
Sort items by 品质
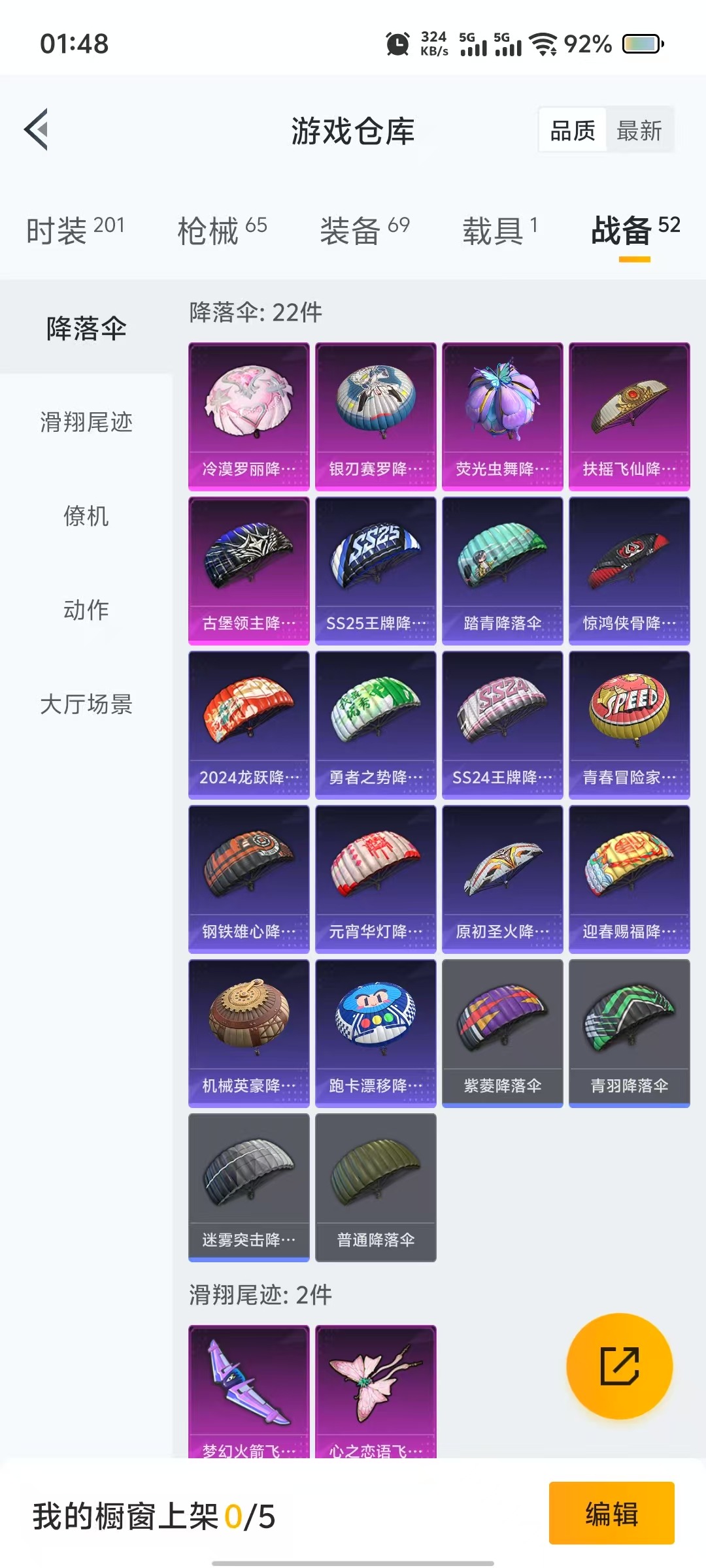pos(573,131)
